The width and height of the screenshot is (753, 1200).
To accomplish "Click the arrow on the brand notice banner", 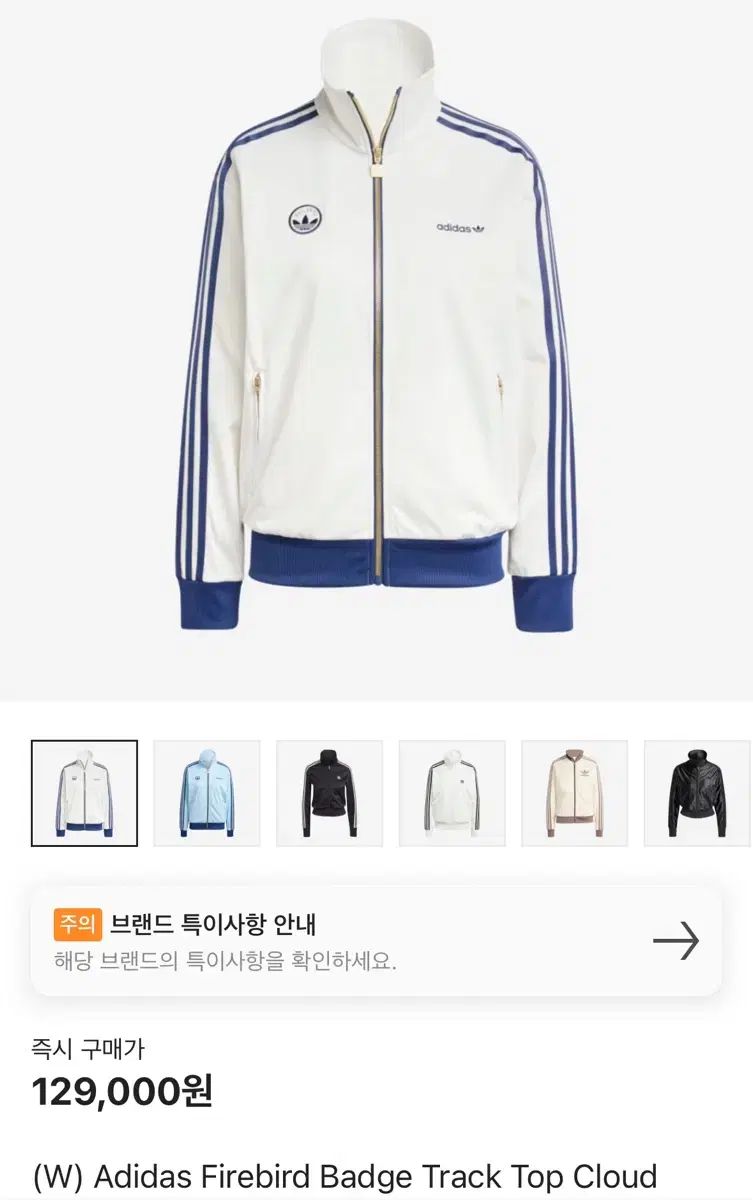I will point(684,940).
